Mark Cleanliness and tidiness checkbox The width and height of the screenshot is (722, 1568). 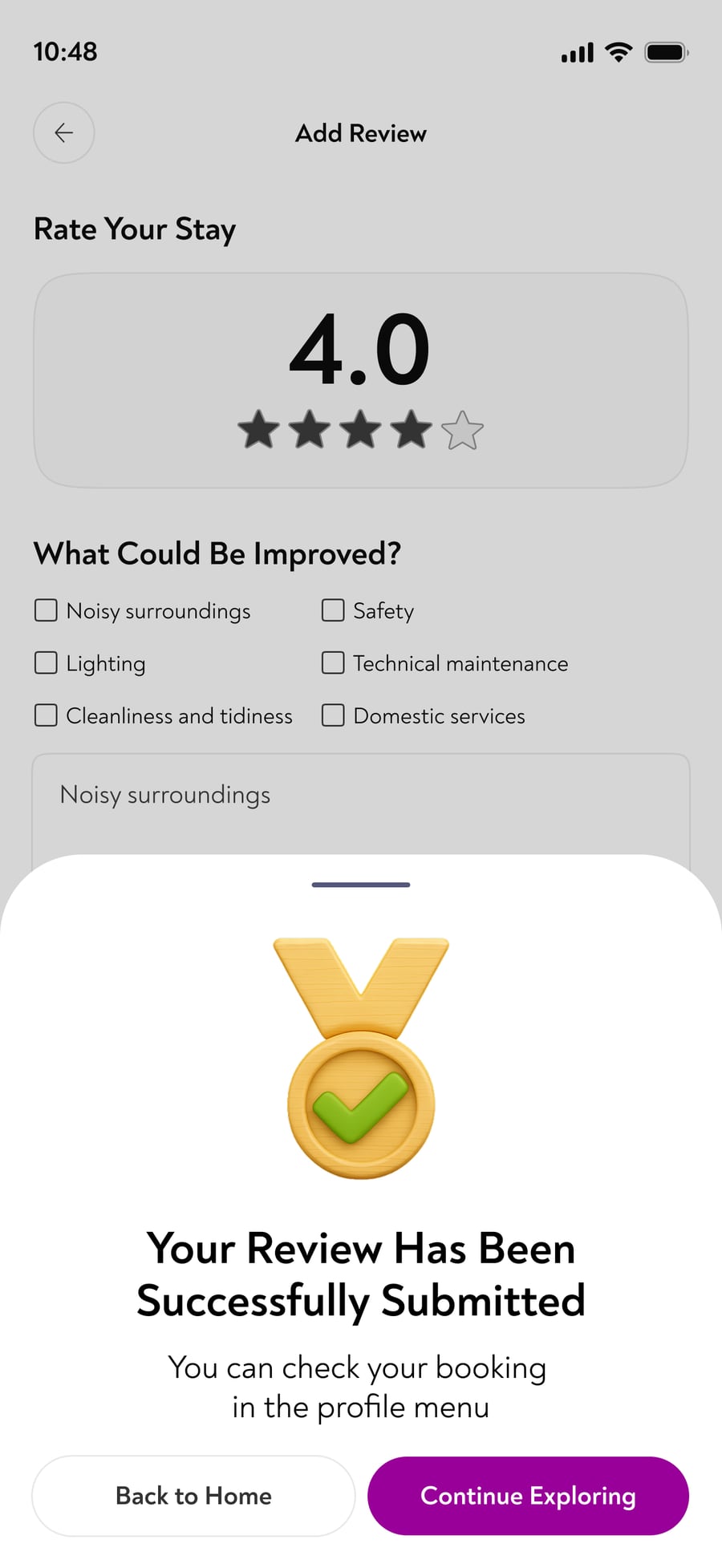tap(46, 715)
